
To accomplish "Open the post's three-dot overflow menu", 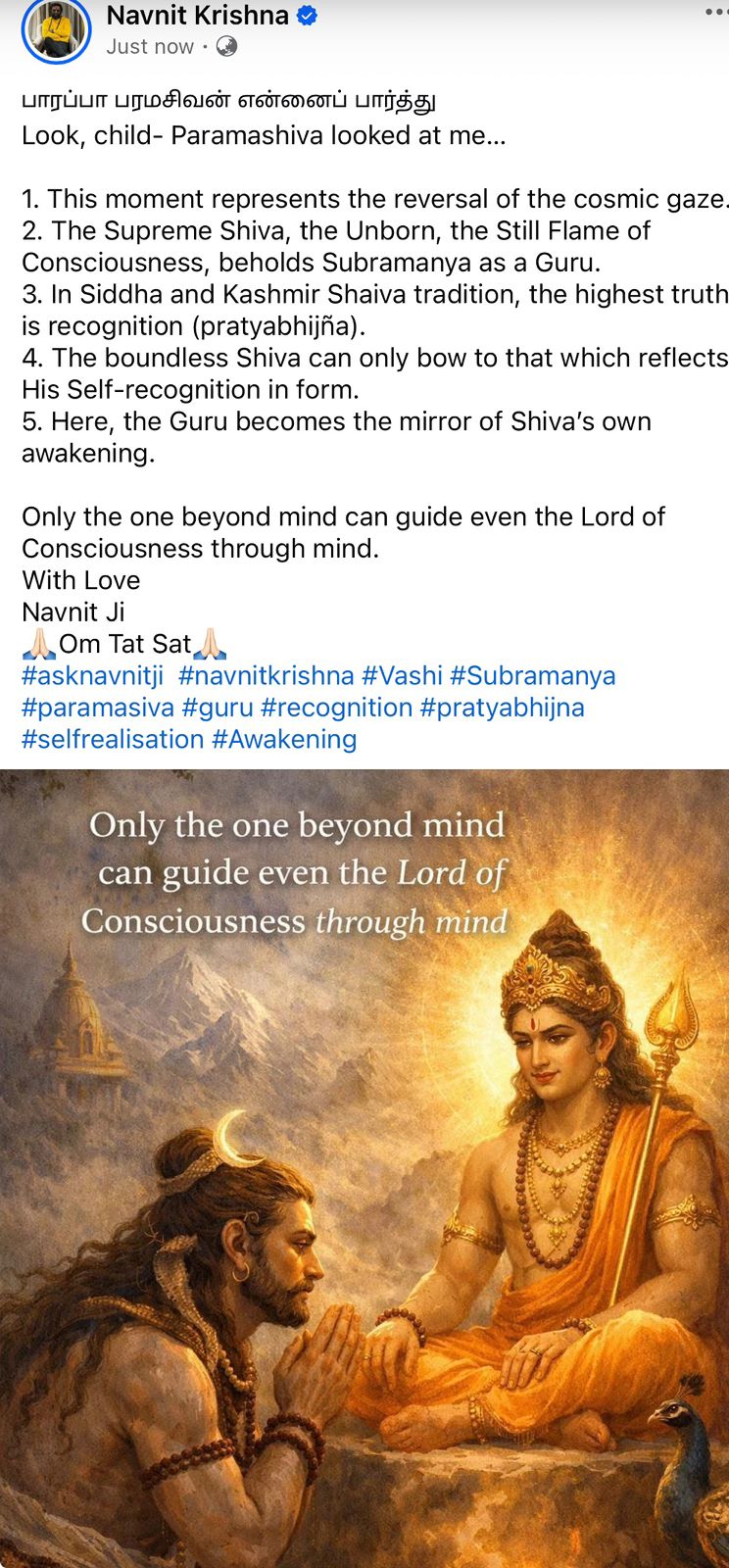I will click(715, 13).
